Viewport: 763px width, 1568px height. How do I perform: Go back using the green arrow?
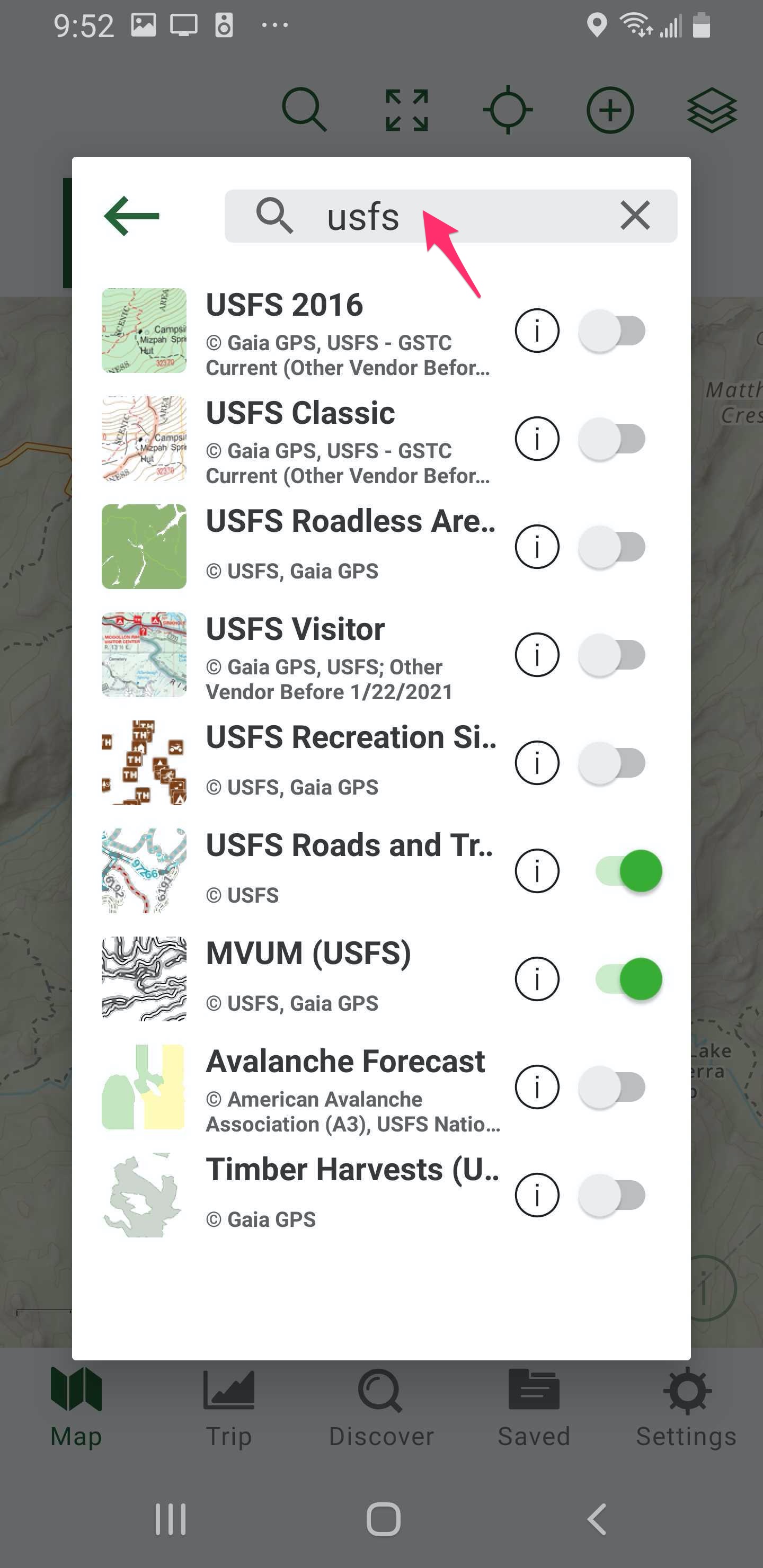click(131, 216)
